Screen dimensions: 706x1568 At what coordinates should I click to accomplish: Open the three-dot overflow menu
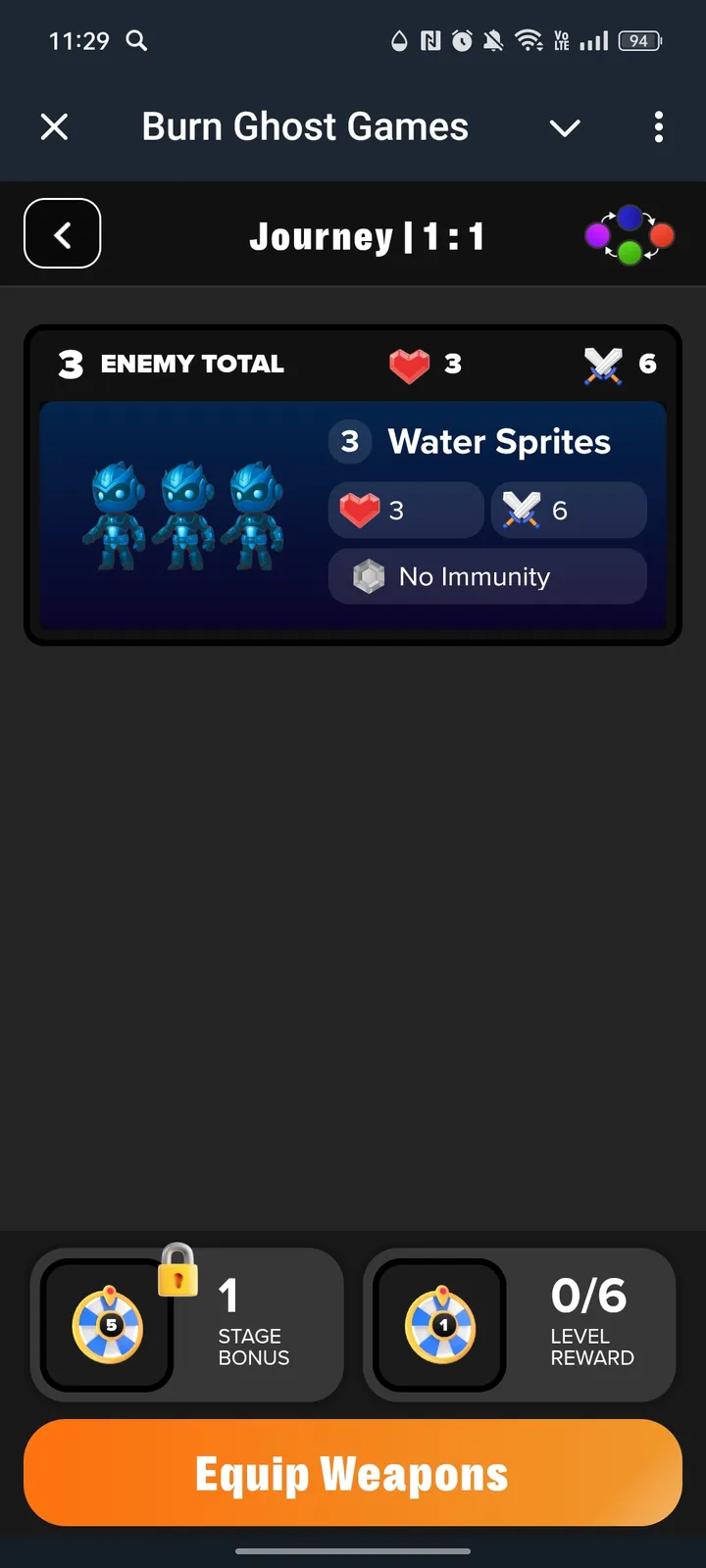tap(659, 127)
